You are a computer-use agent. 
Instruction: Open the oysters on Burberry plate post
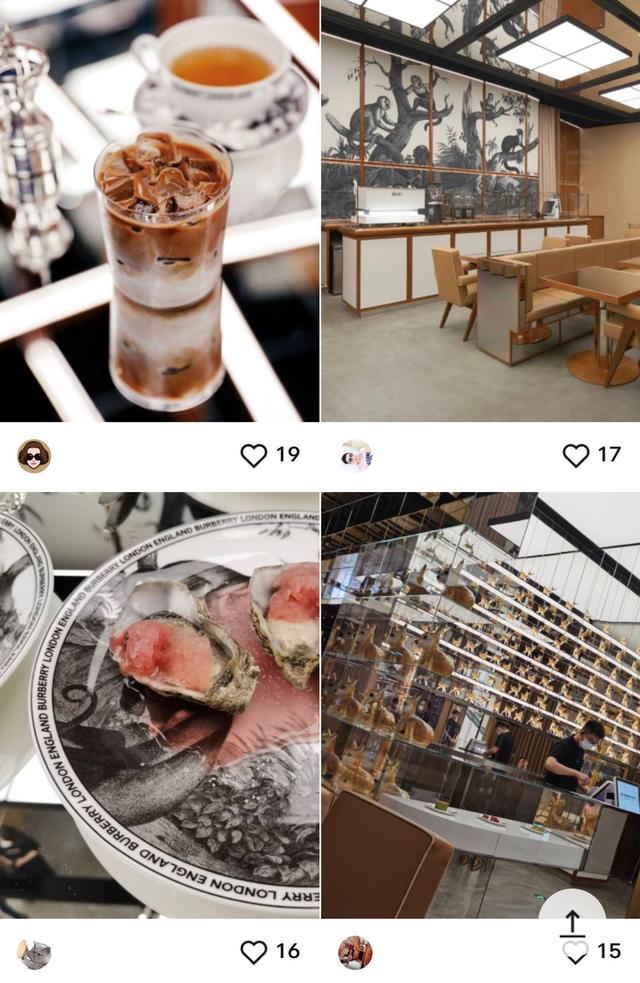click(x=160, y=705)
